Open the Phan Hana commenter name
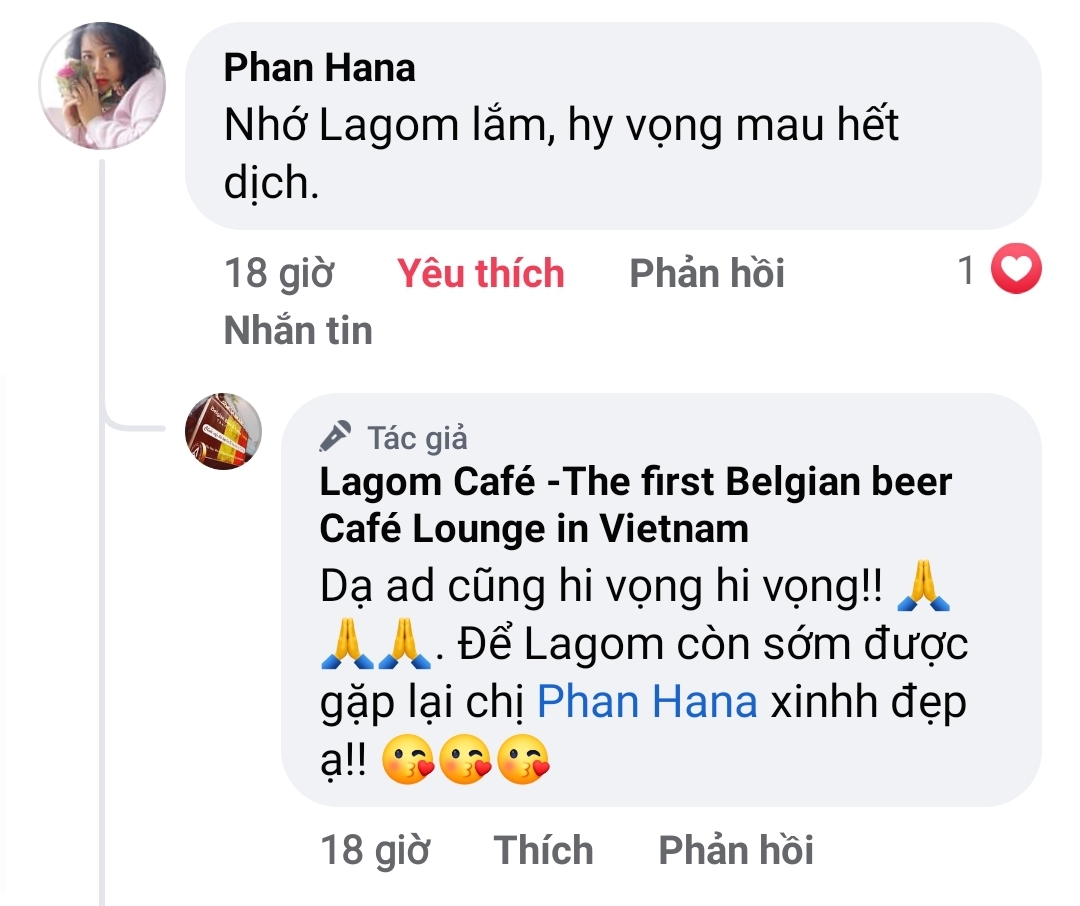This screenshot has height=906, width=1080. [319, 69]
